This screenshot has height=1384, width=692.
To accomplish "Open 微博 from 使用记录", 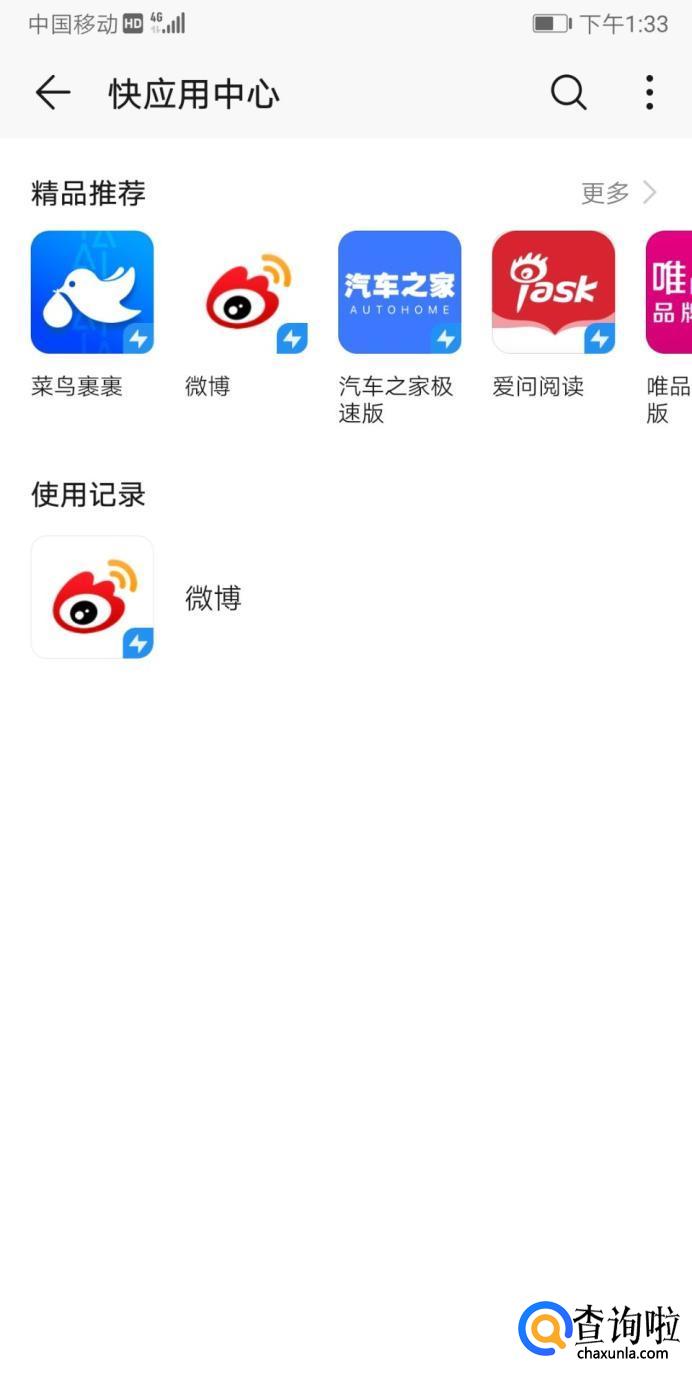I will (92, 597).
